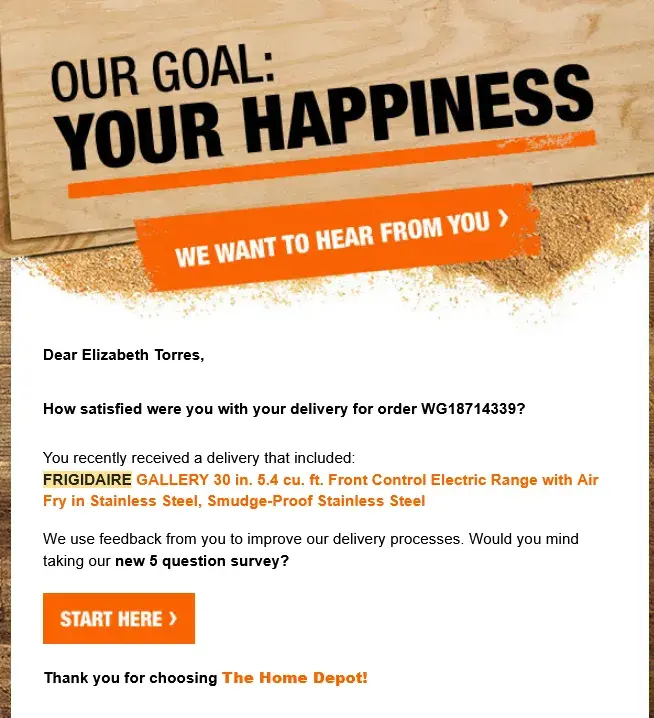Open the Frigidaire Gallery electric range link
This screenshot has width=654, height=718.
320,490
